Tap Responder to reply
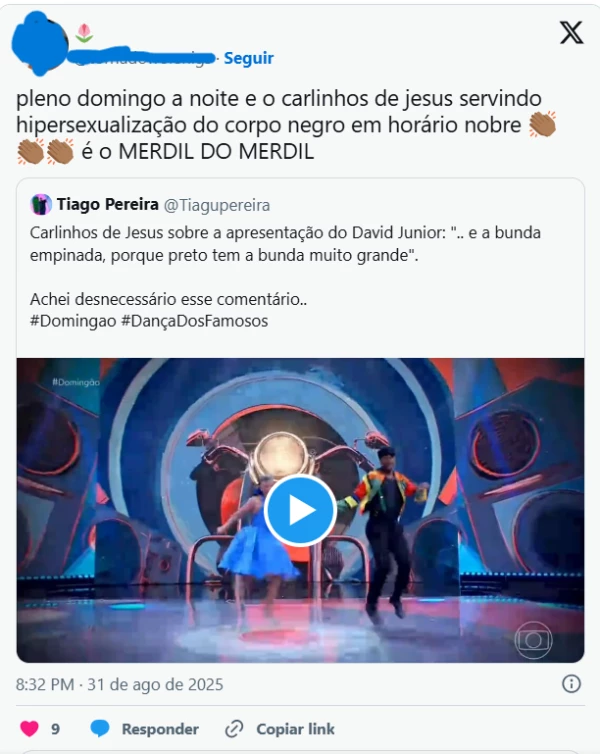Screen dimensions: 600x754 pyautogui.click(x=146, y=729)
